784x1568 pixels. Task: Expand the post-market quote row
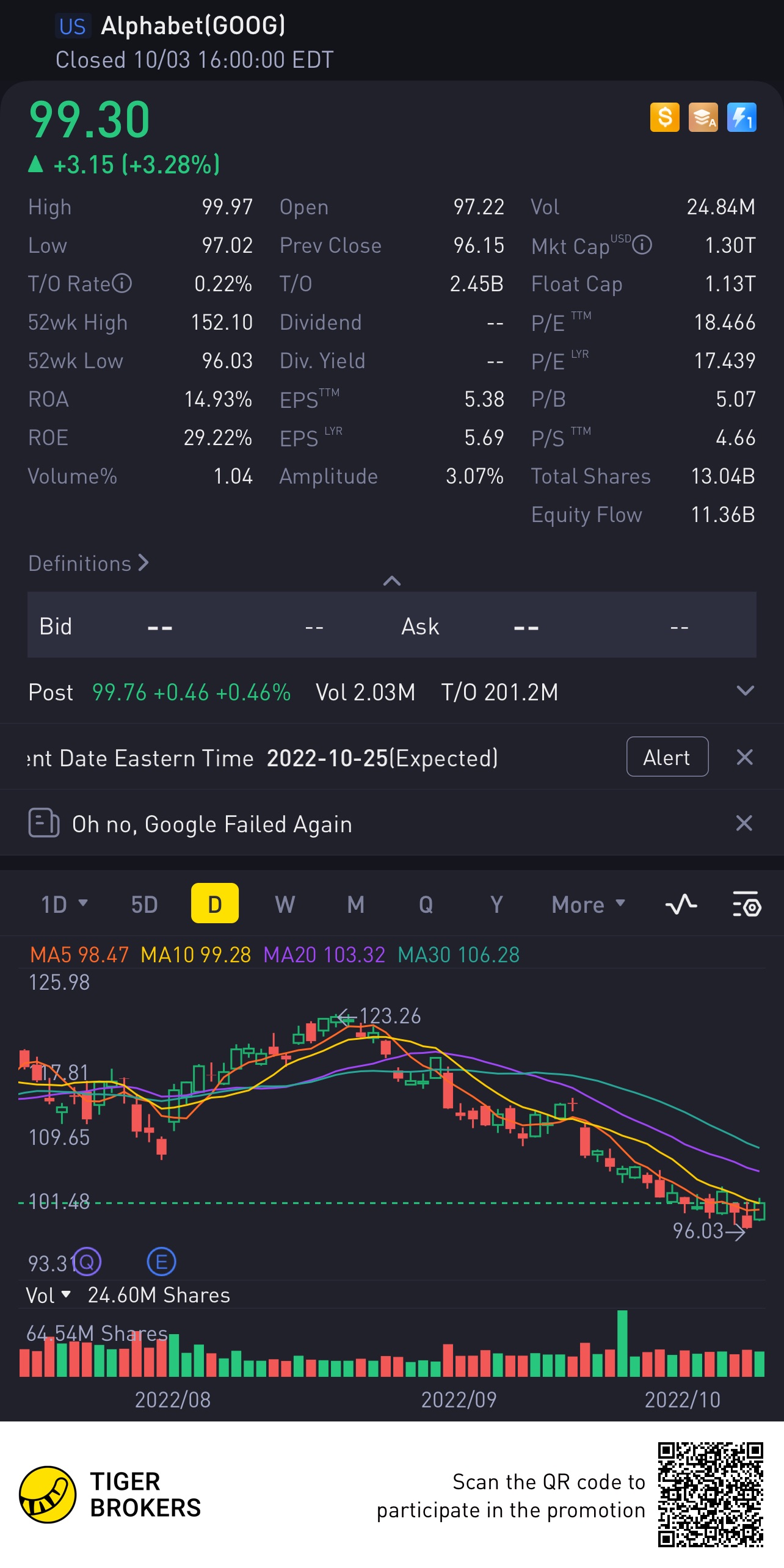pyautogui.click(x=746, y=691)
